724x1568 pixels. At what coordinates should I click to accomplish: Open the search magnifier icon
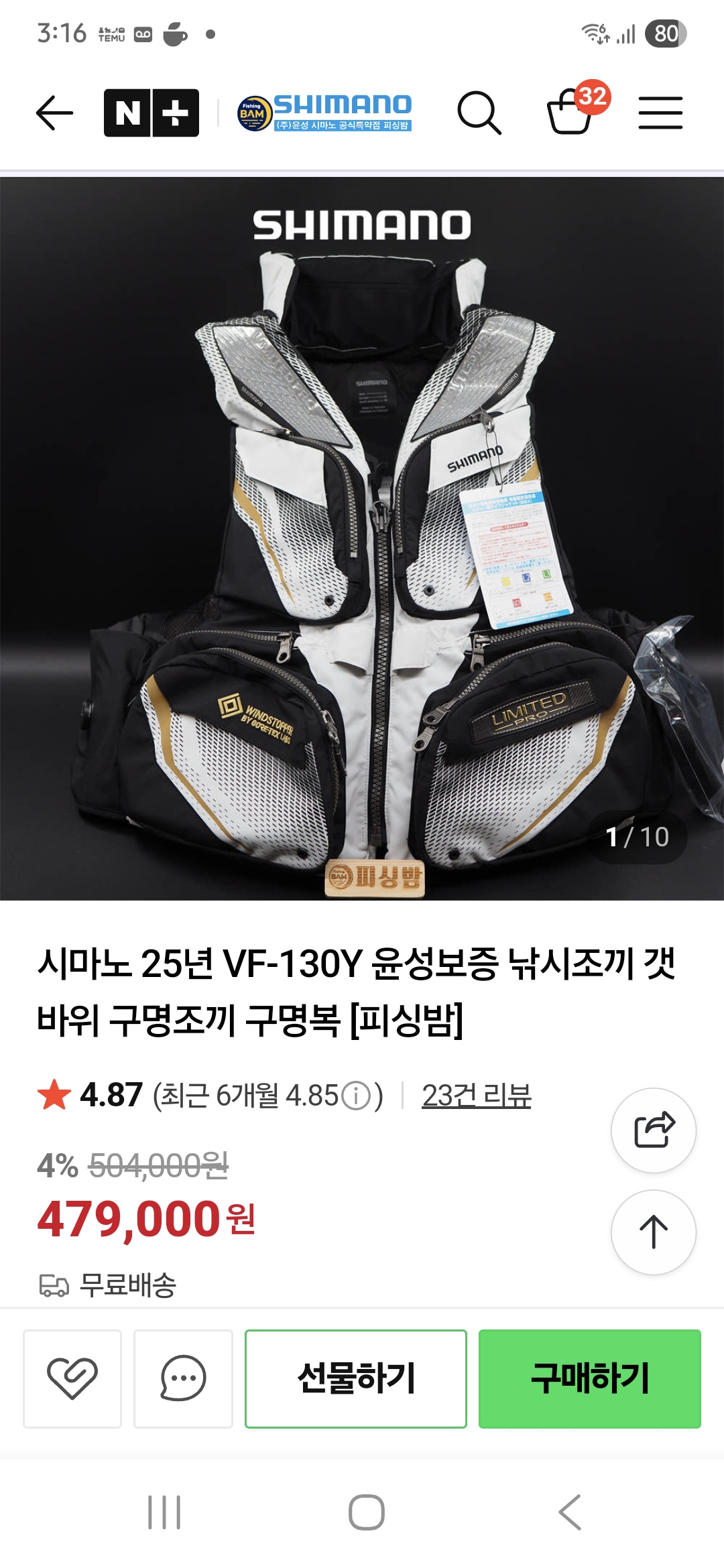(479, 113)
